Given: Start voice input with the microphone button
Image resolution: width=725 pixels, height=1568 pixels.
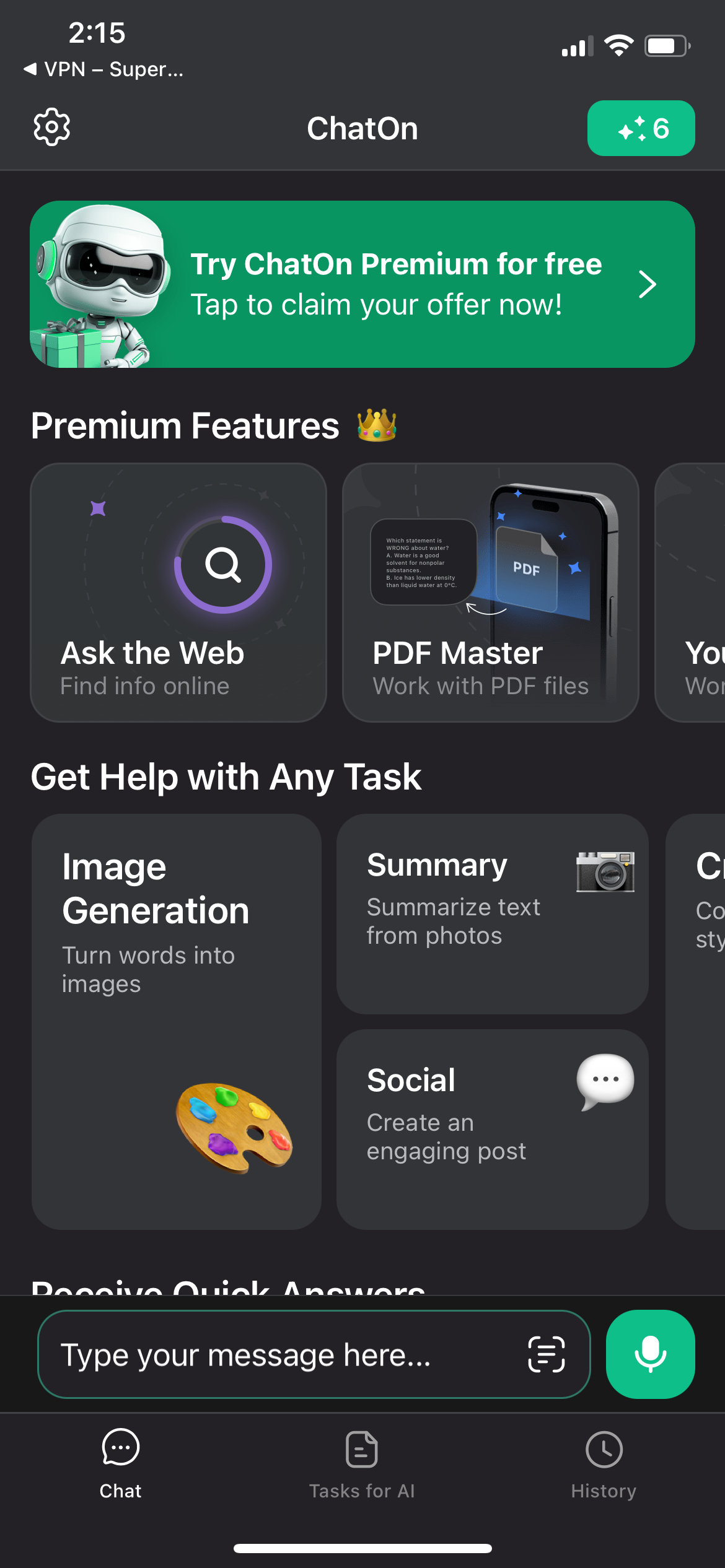Looking at the screenshot, I should pos(650,1355).
